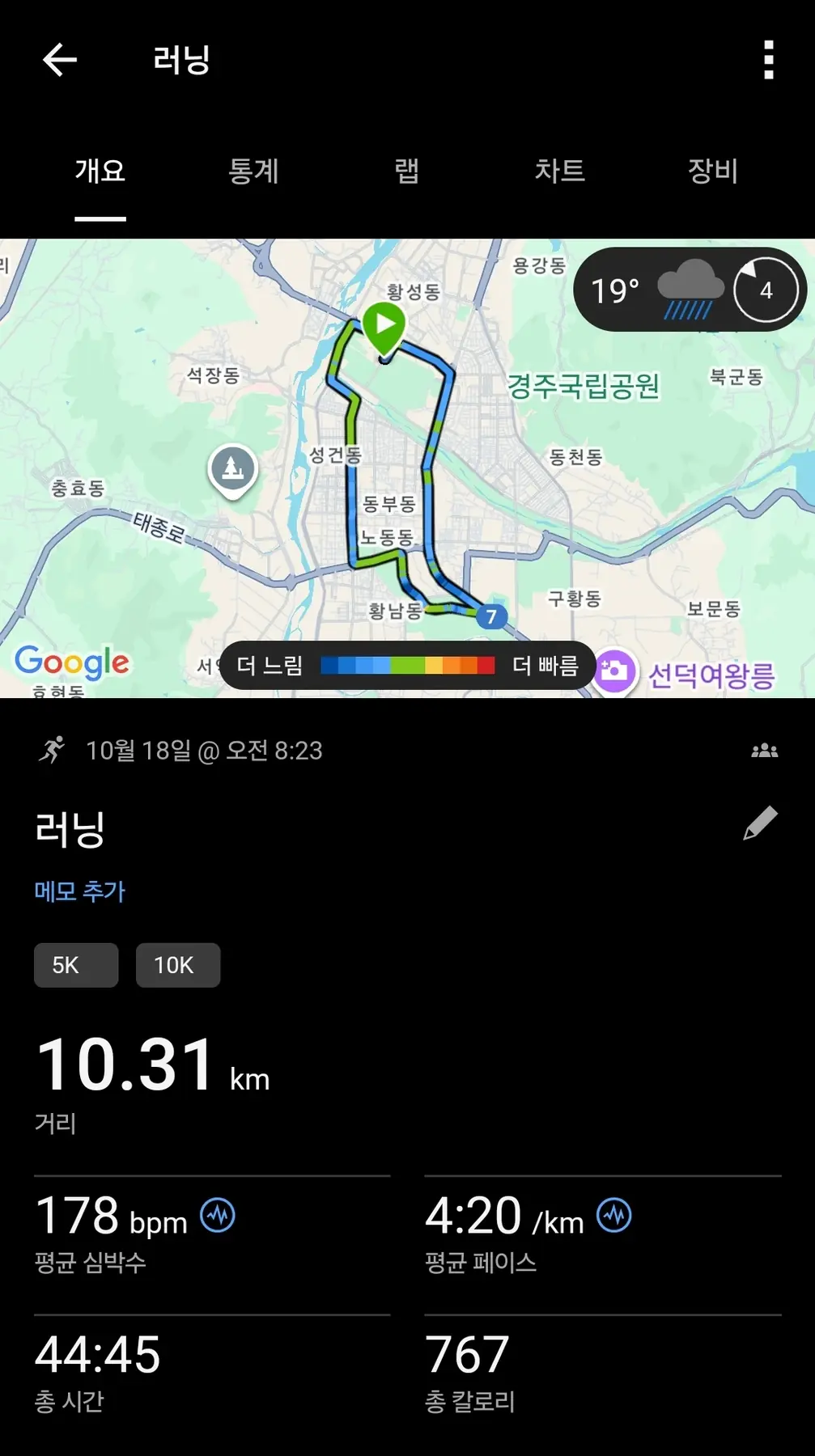Select the 10K chip
Image resolution: width=815 pixels, height=1456 pixels.
pyautogui.click(x=177, y=965)
